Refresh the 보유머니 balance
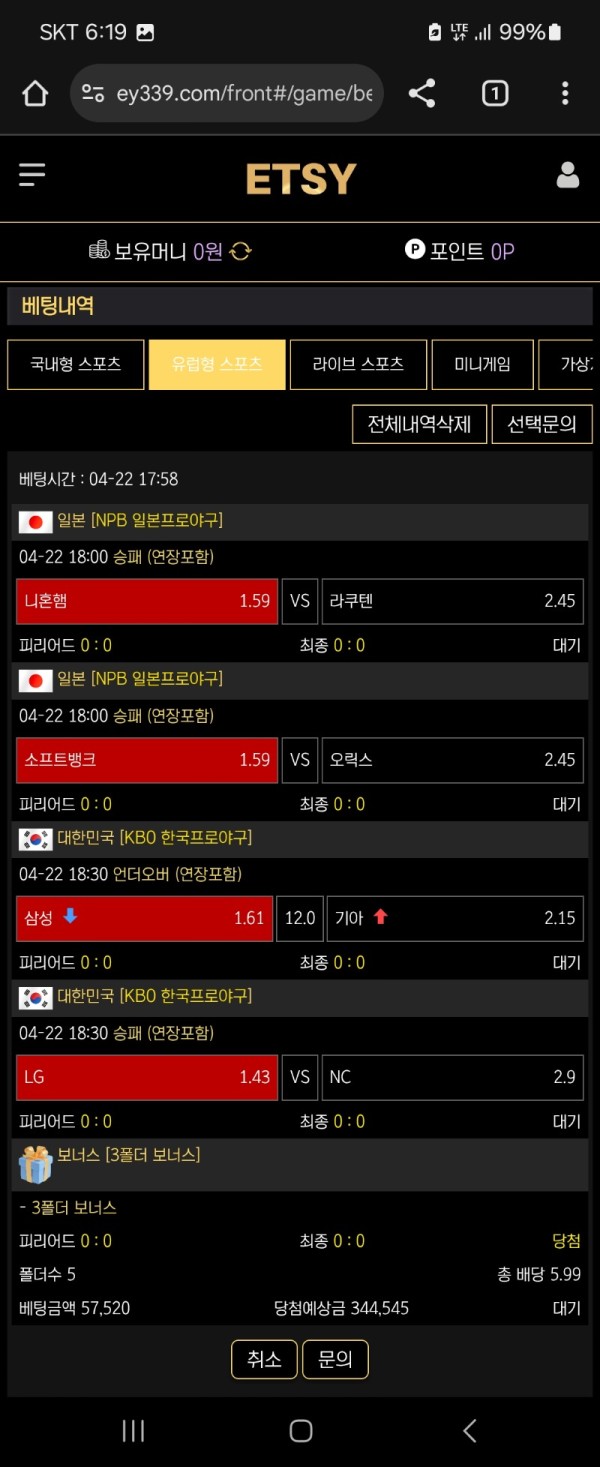 240,251
